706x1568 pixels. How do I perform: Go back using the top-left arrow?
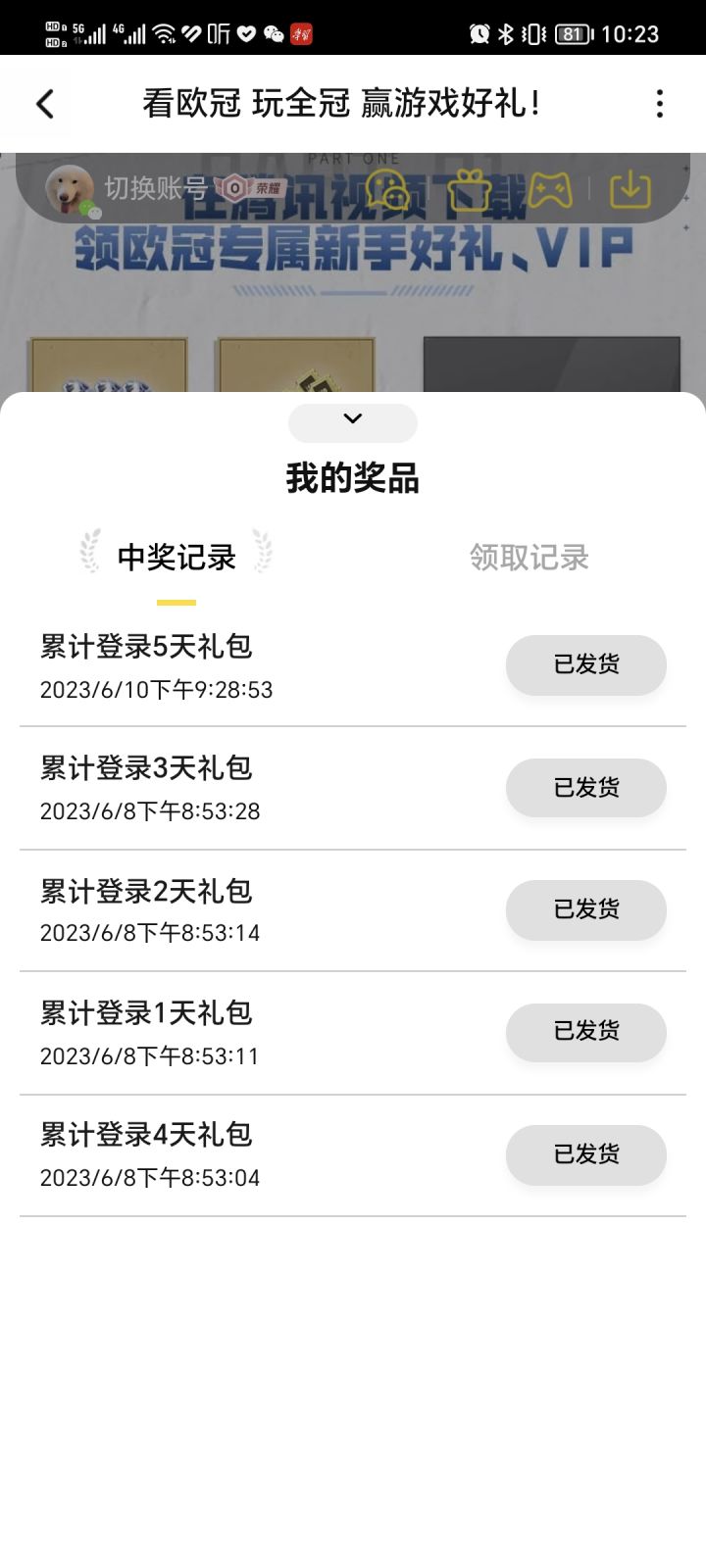pos(45,104)
